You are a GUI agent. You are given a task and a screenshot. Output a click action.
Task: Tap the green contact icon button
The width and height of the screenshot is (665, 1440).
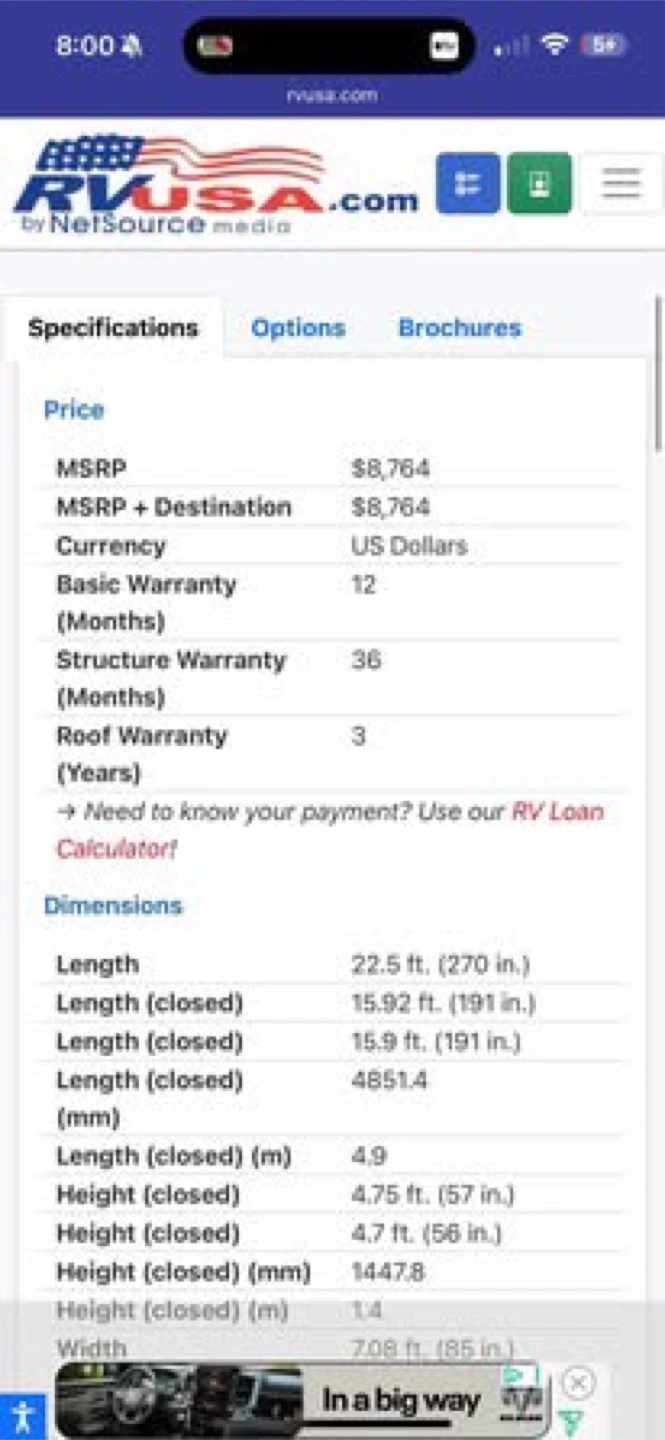pos(540,184)
